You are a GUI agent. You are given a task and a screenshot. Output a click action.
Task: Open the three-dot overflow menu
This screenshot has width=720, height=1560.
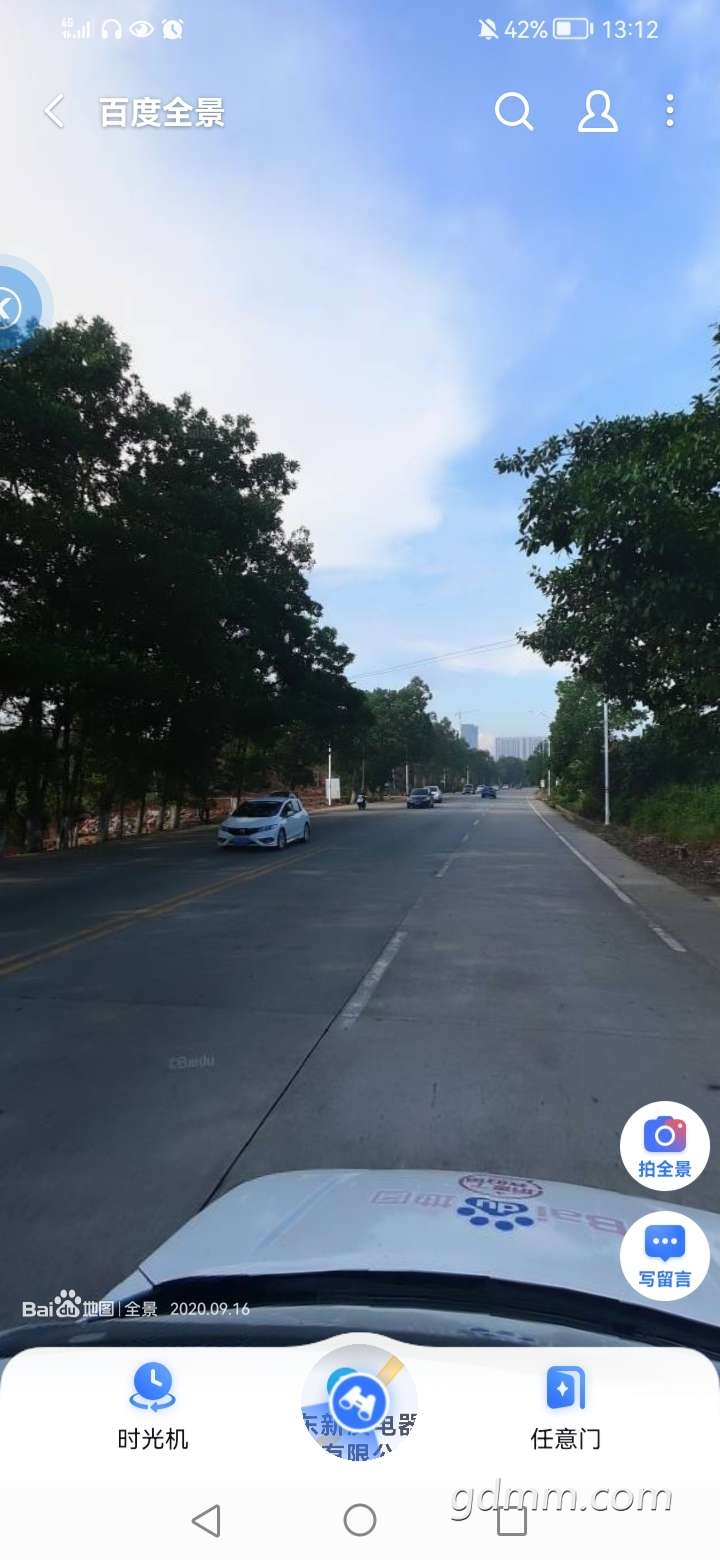click(x=669, y=112)
